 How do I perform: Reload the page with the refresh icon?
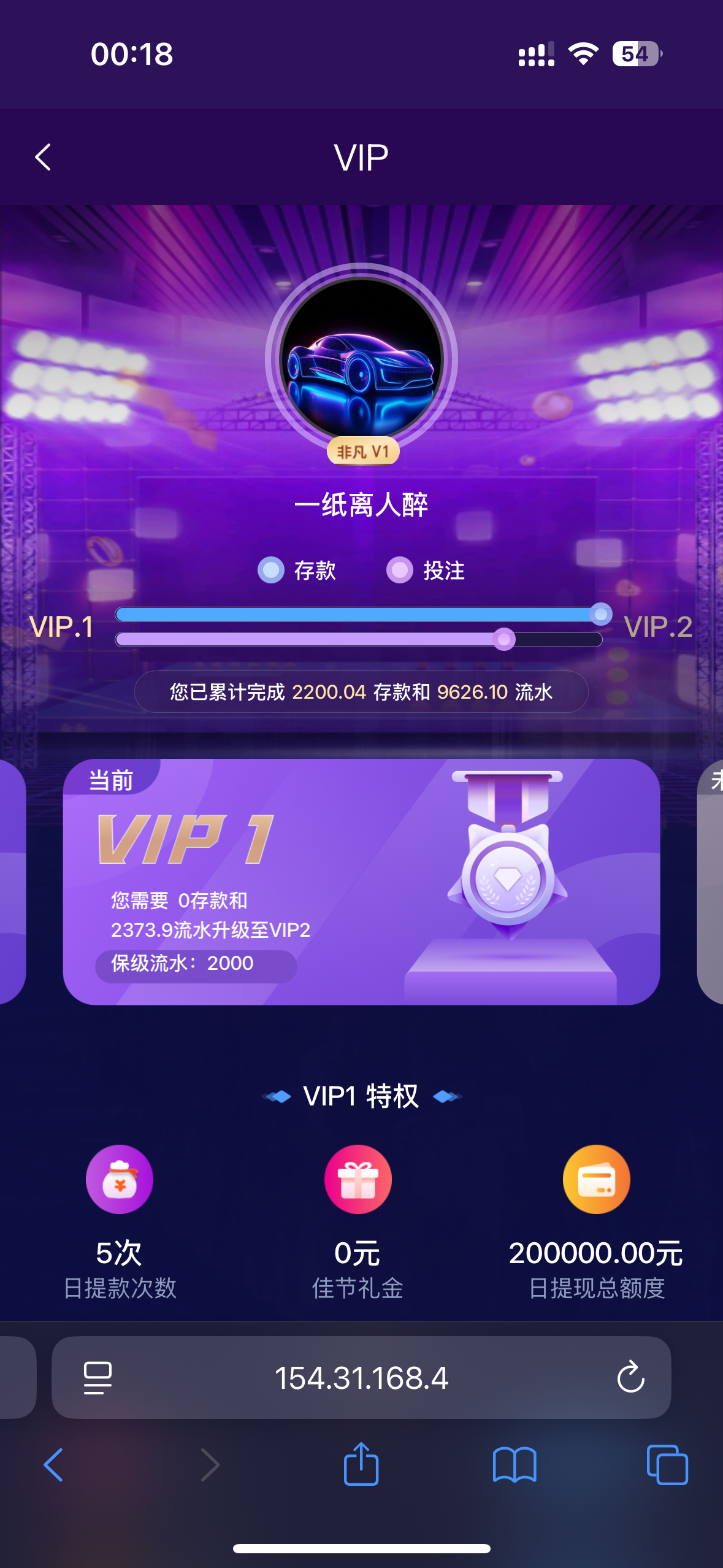tap(630, 1378)
